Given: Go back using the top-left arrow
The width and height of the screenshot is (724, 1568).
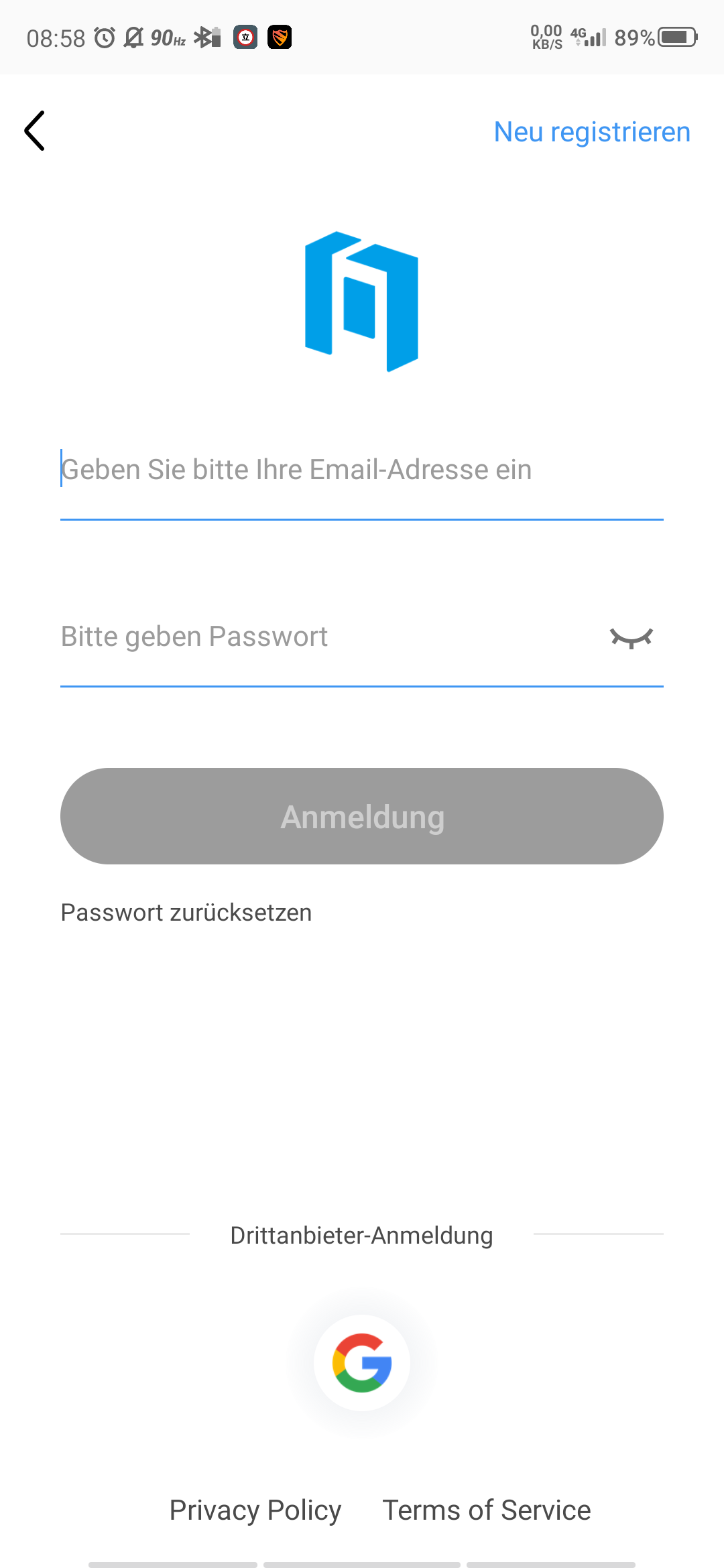Looking at the screenshot, I should 35,131.
